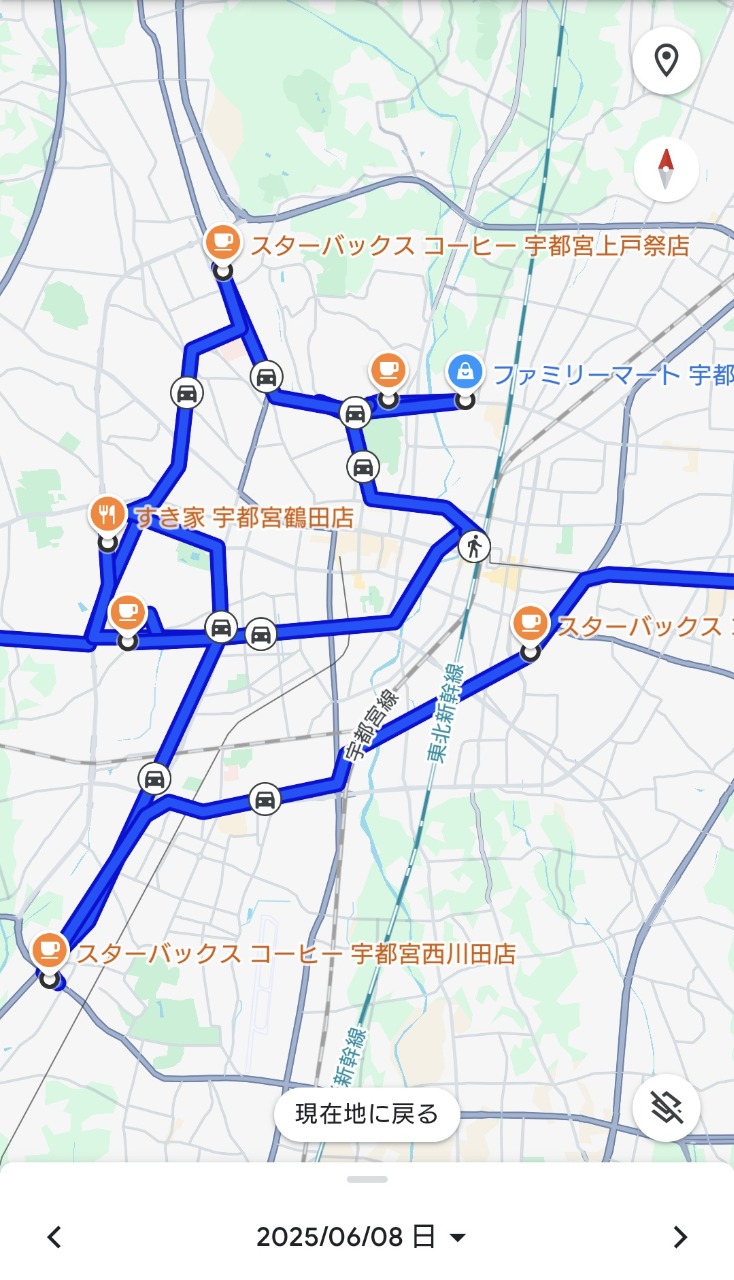The height and width of the screenshot is (1280, 734).
Task: Tap the walking segment icon
Action: click(x=475, y=546)
